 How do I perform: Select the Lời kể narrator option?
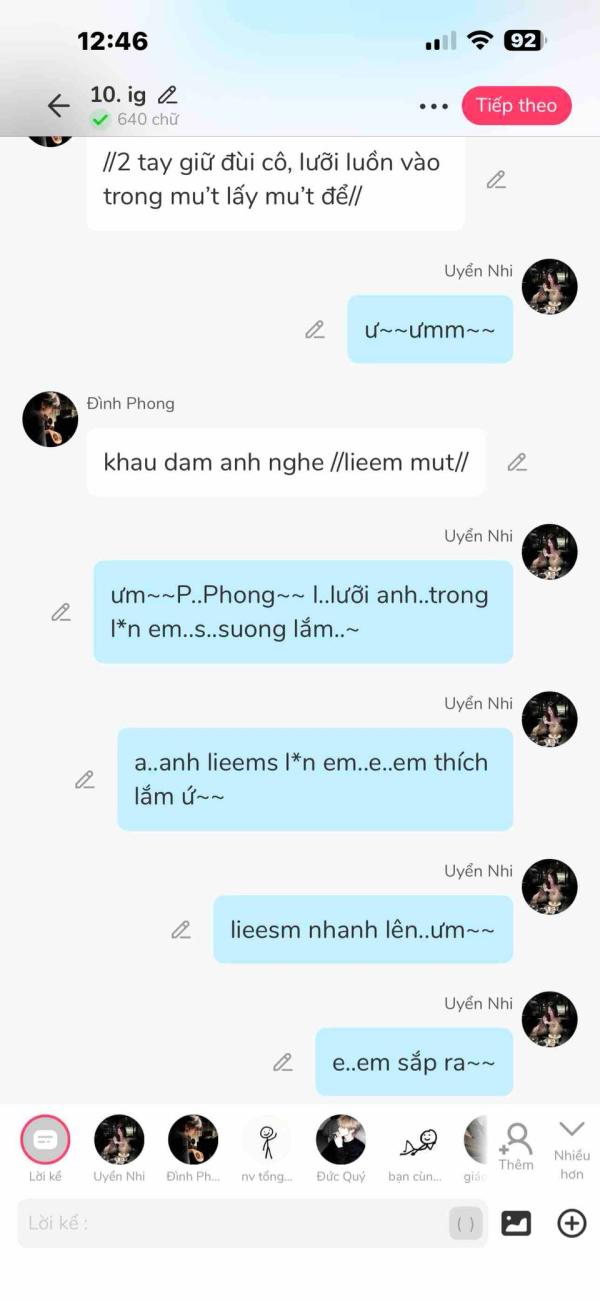(45, 1140)
